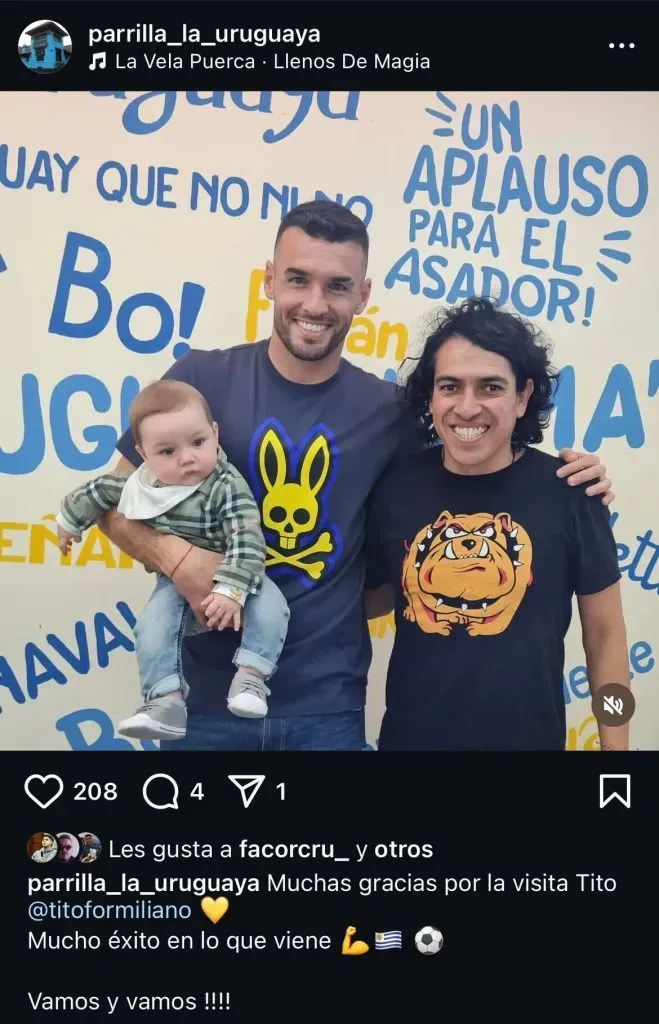Open parrilla_la_uruguaya username in post header
The width and height of the screenshot is (659, 1024).
point(204,34)
